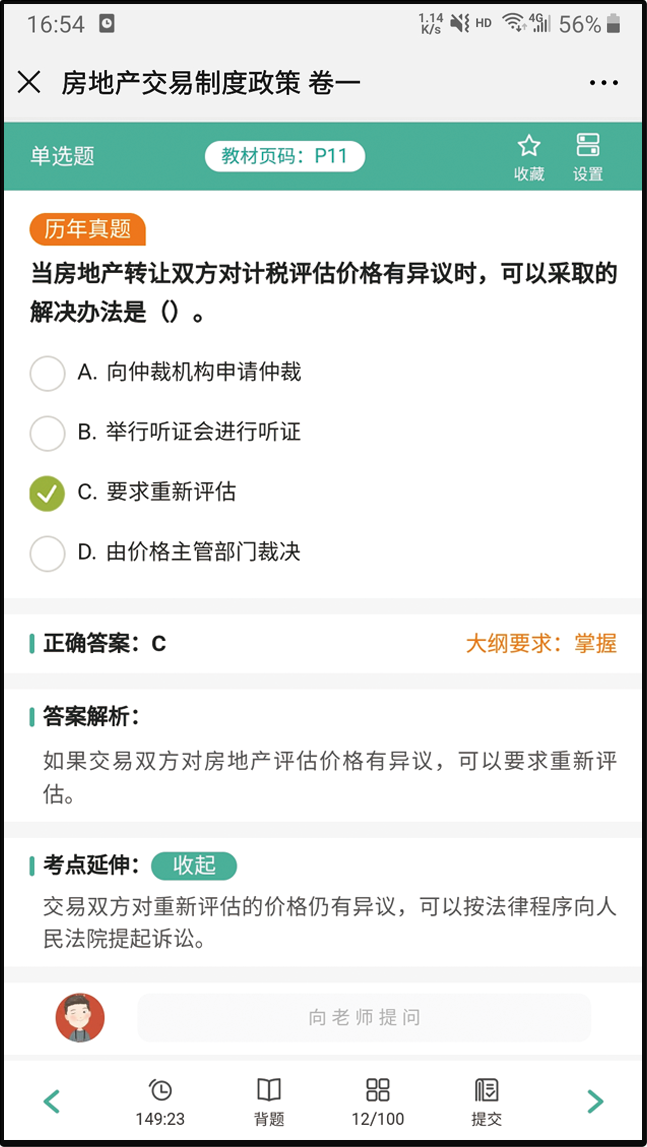The image size is (647, 1147).
Task: Tap the 收藏 star to bookmark question
Action: (529, 157)
